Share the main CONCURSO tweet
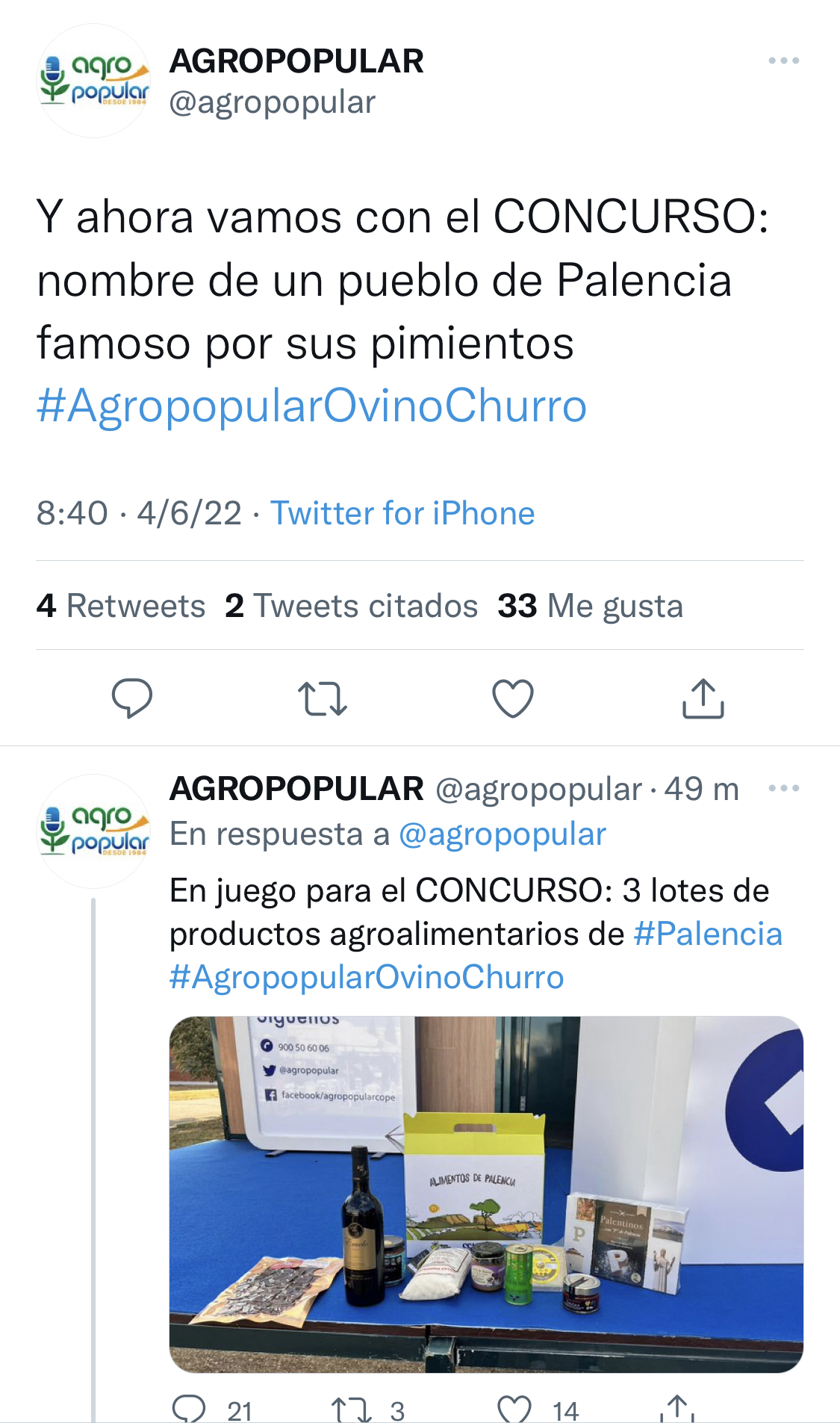Image resolution: width=840 pixels, height=1423 pixels. tap(703, 698)
